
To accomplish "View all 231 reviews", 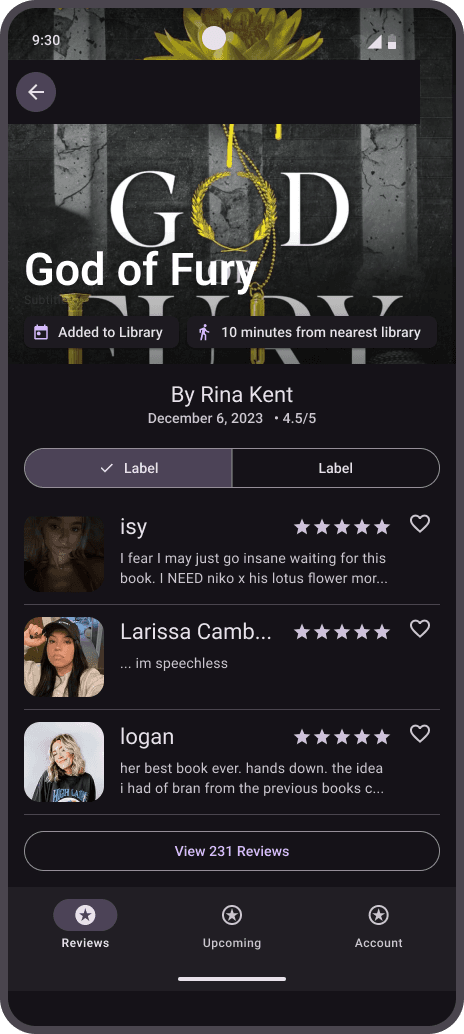I will click(232, 851).
